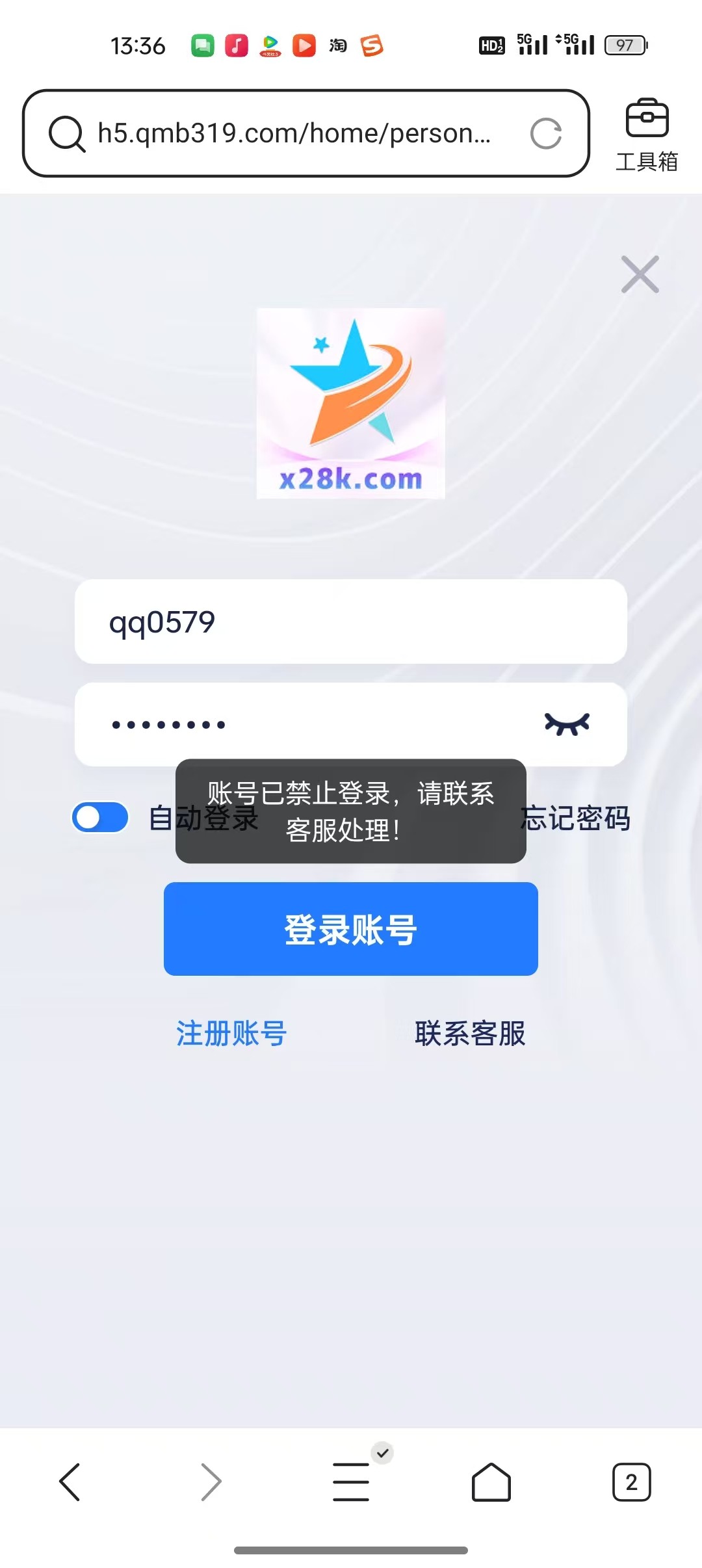Focus the password input field
Screen dimensions: 702x1568
[x=312, y=724]
